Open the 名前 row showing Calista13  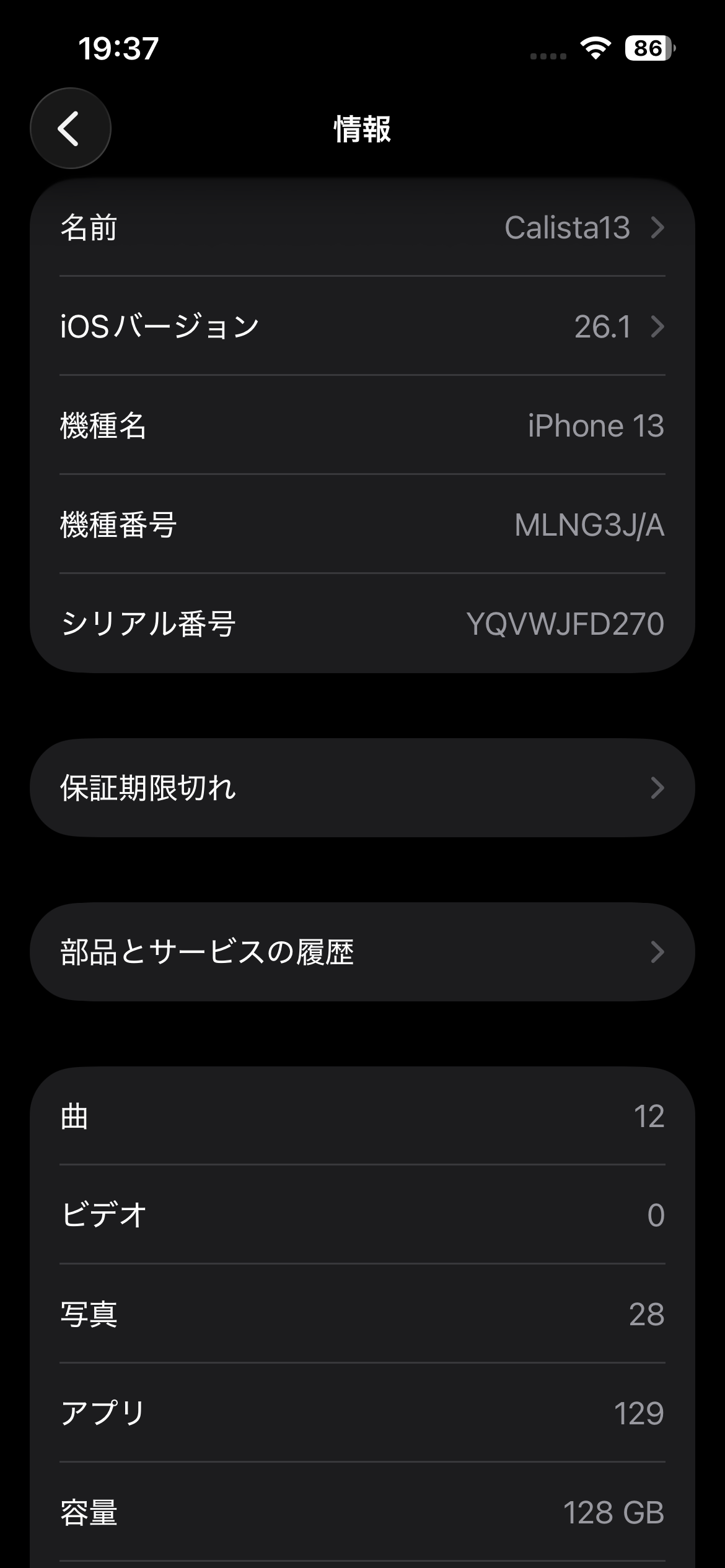362,227
